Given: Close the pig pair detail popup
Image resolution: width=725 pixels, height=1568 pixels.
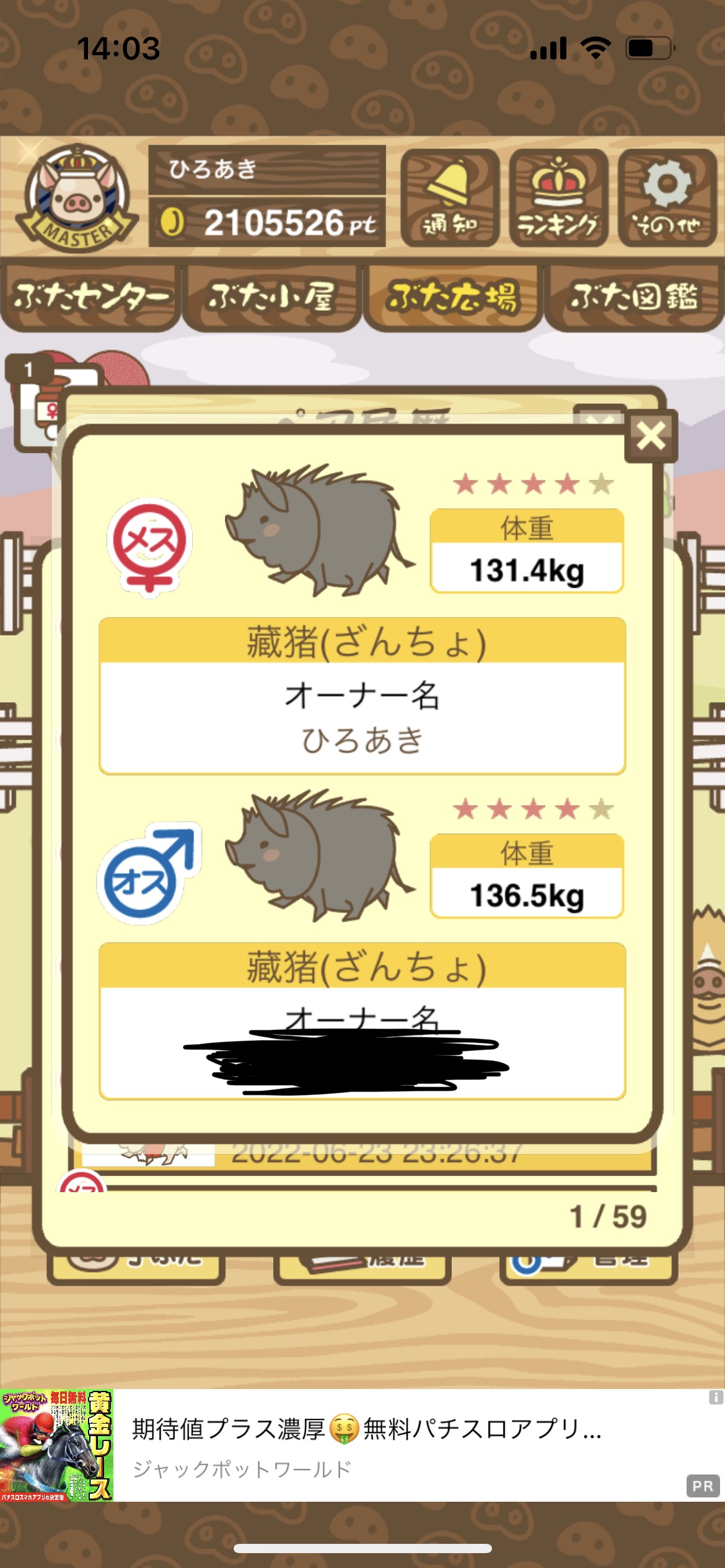Looking at the screenshot, I should pyautogui.click(x=651, y=436).
